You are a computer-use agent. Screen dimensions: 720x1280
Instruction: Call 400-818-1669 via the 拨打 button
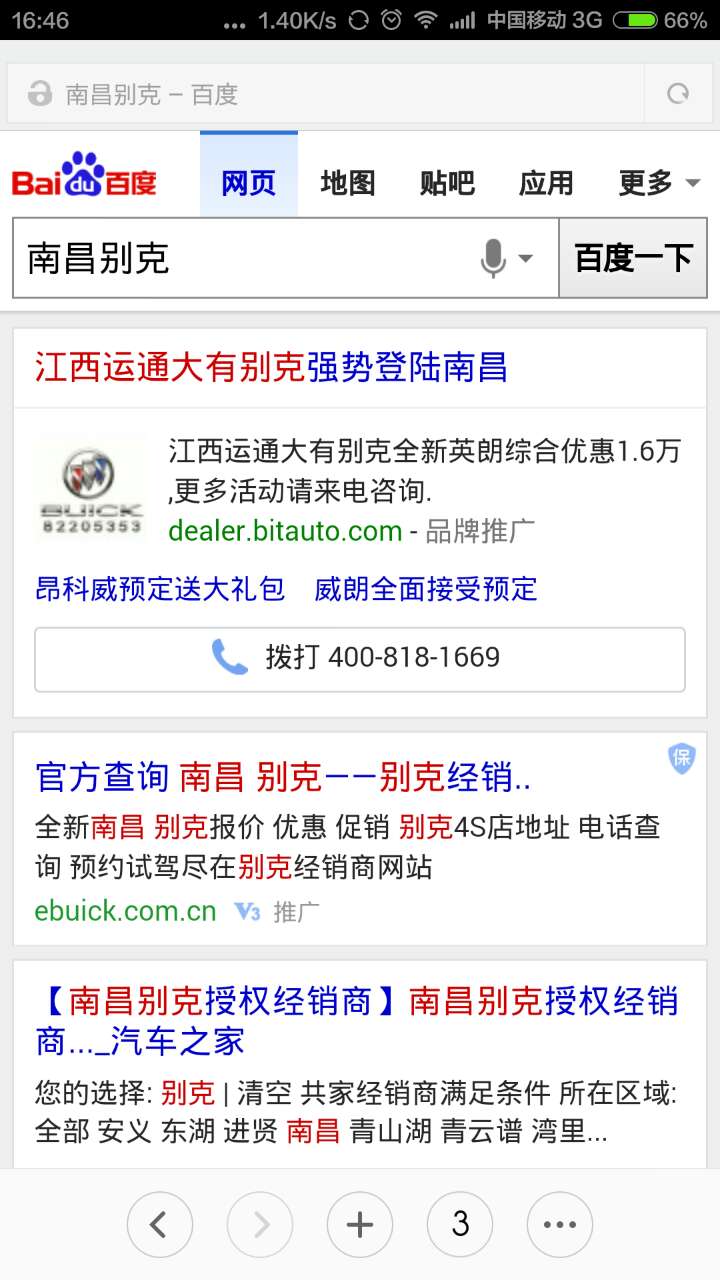360,658
